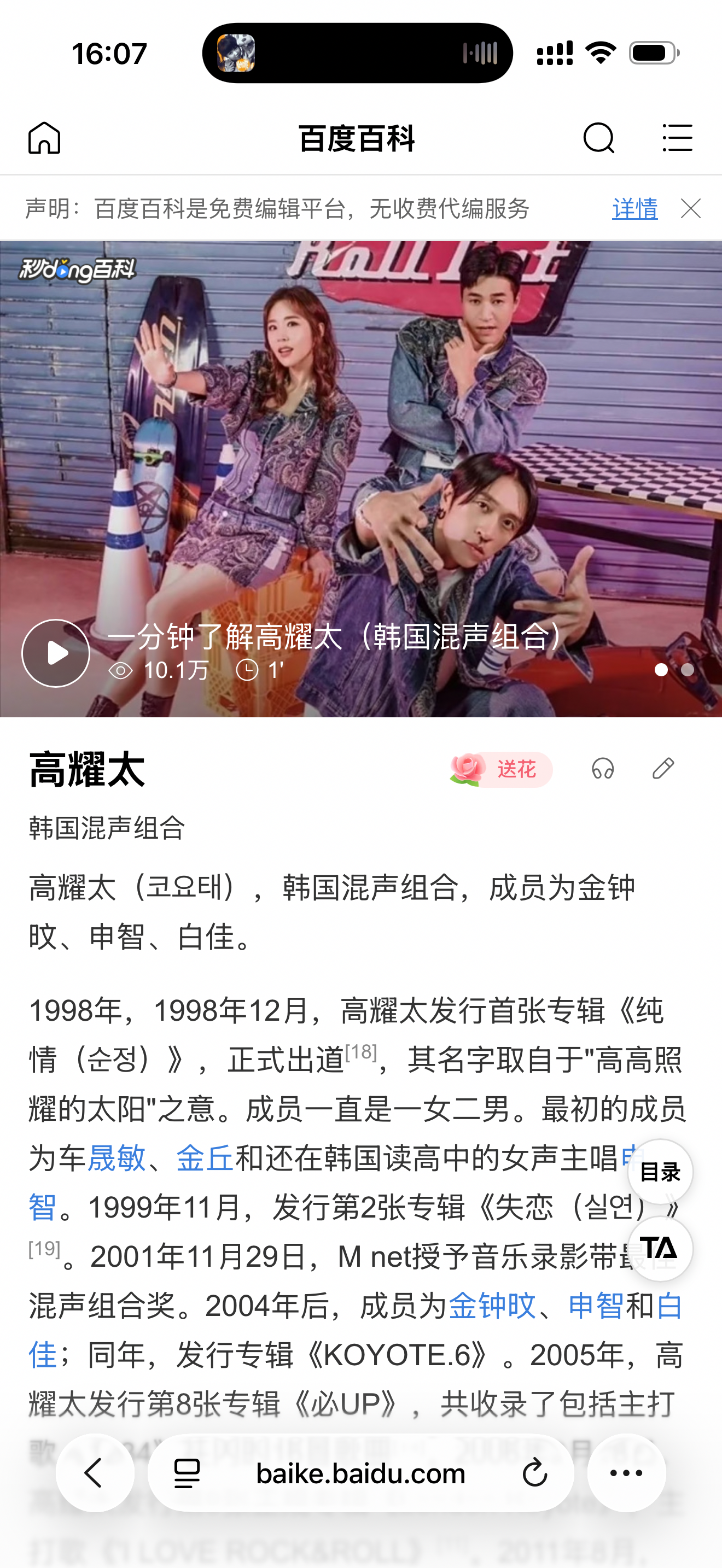Send a flower with 送花 button
Viewport: 722px width, 1568px height.
(501, 769)
